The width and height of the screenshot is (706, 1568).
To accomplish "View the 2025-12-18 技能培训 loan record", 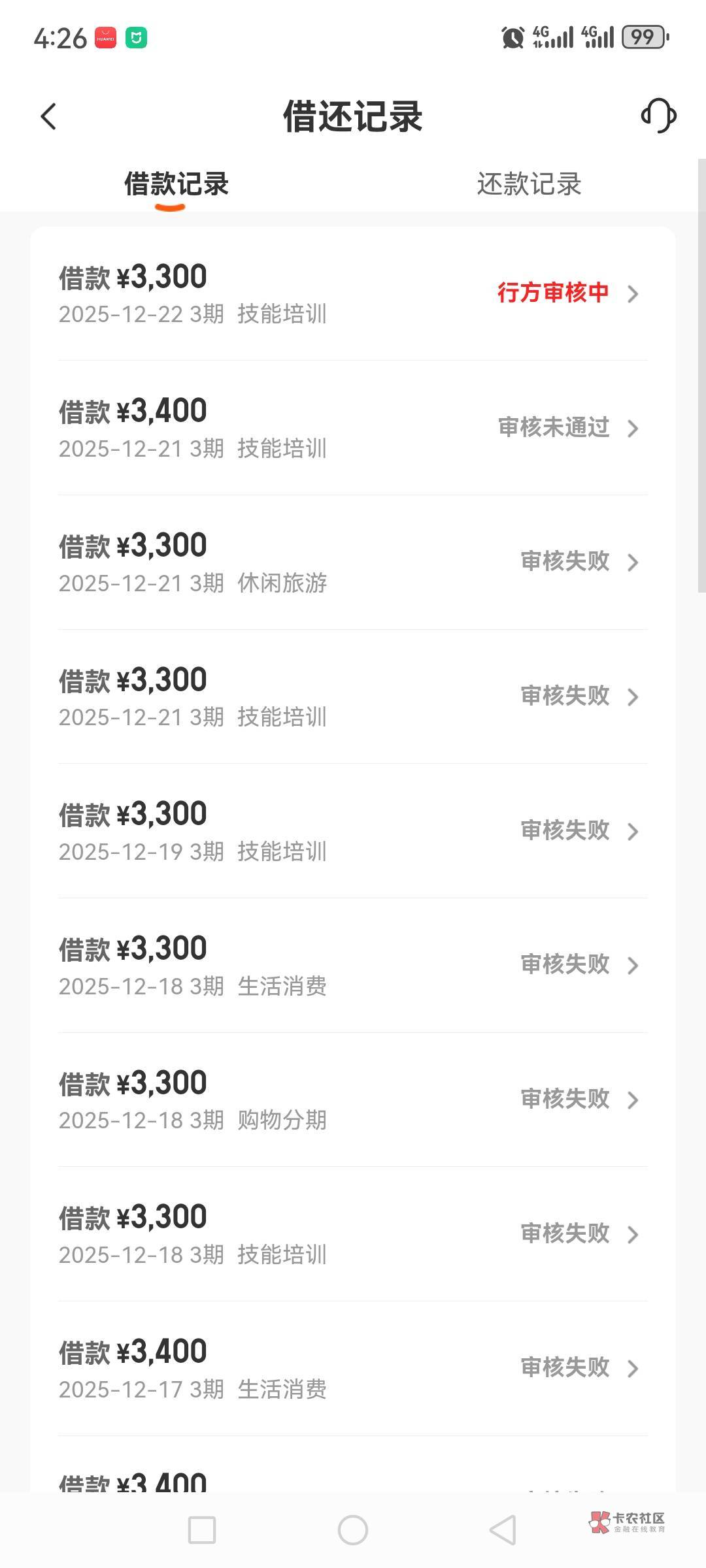I will click(353, 1234).
